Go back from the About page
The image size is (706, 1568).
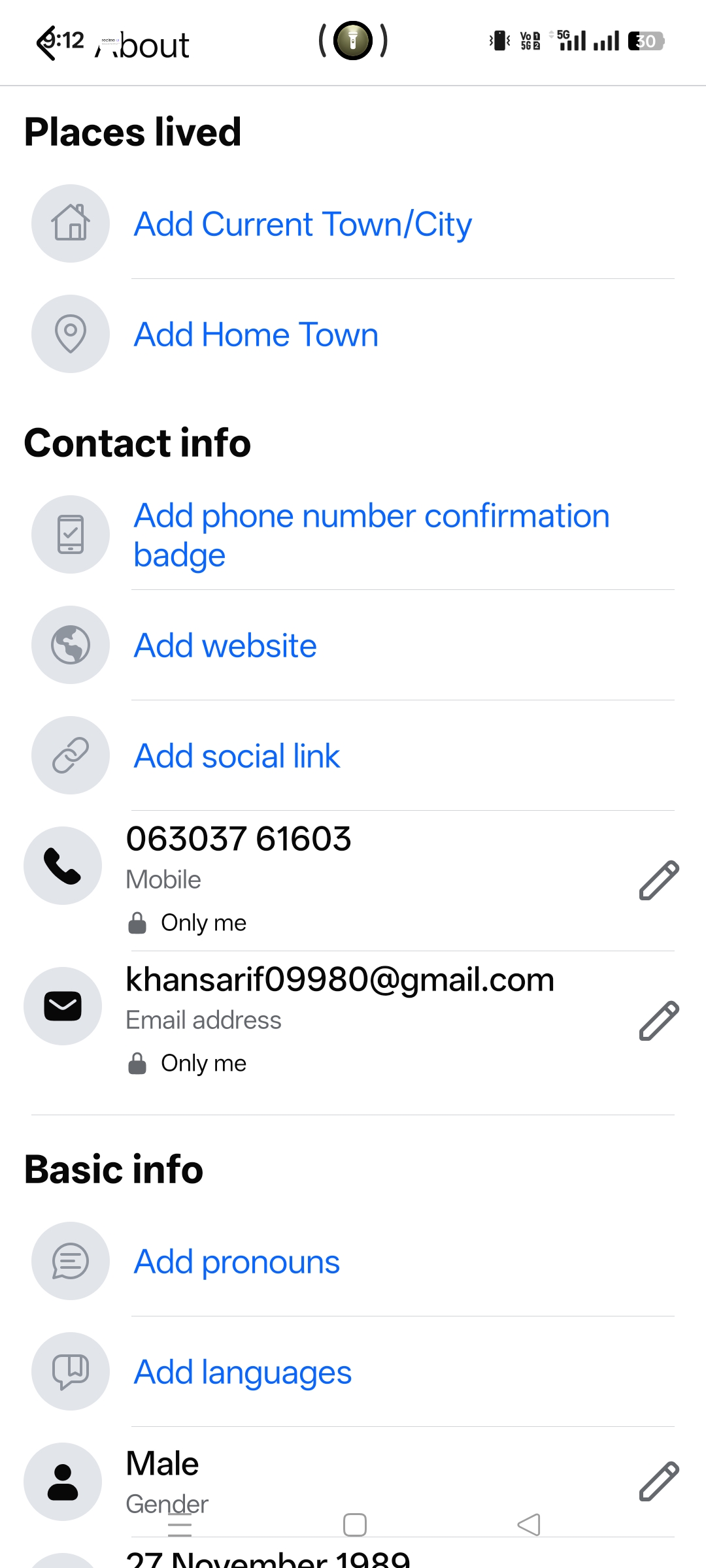tap(47, 43)
